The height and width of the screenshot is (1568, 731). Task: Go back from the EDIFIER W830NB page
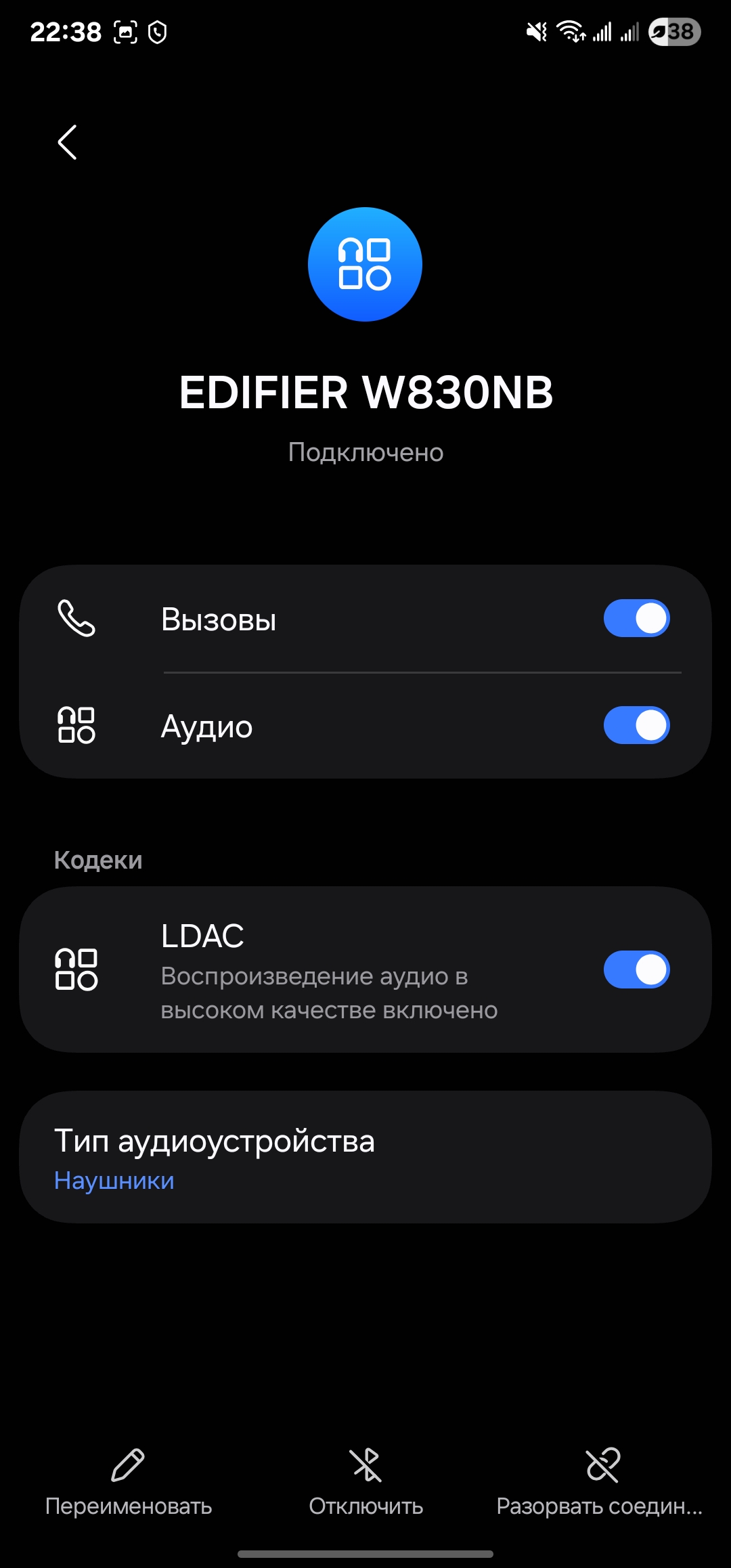click(68, 142)
